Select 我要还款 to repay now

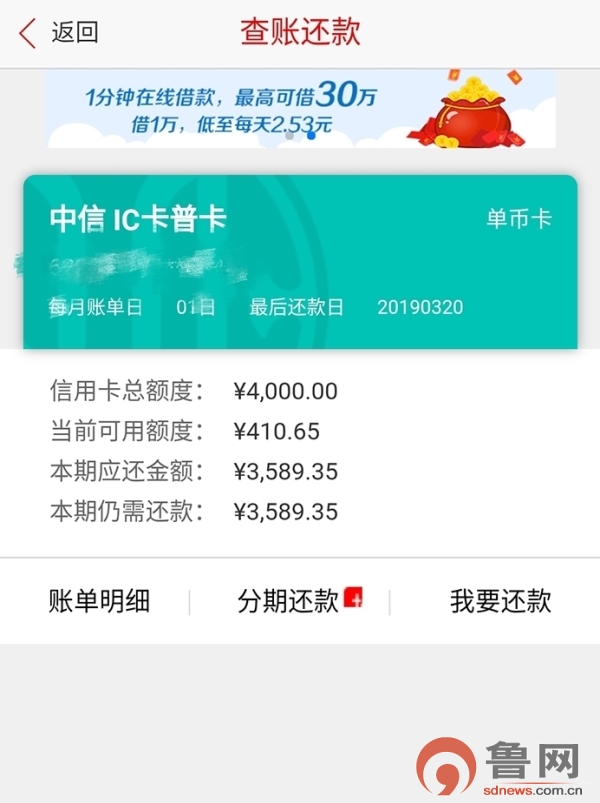click(x=500, y=601)
